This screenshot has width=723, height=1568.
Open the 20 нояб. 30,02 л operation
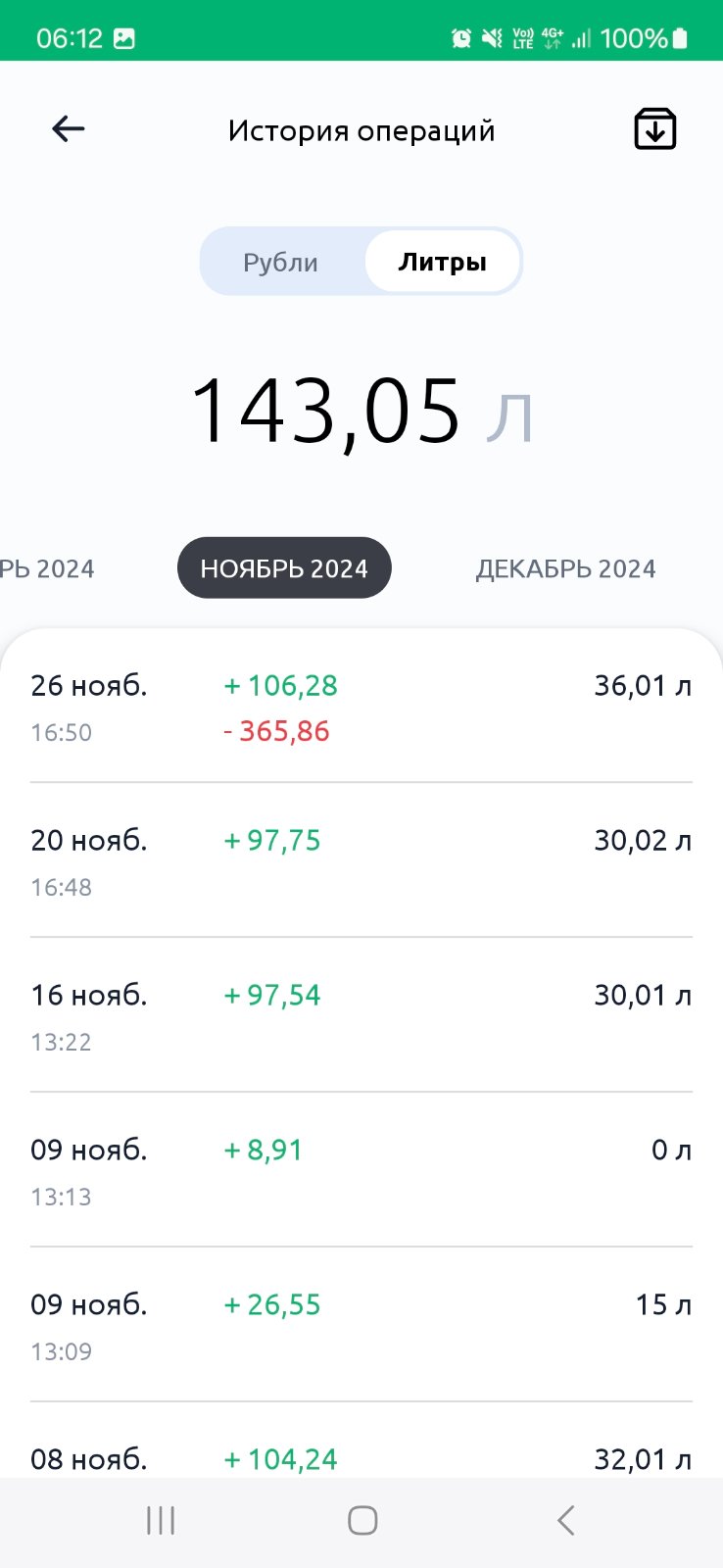point(361,861)
